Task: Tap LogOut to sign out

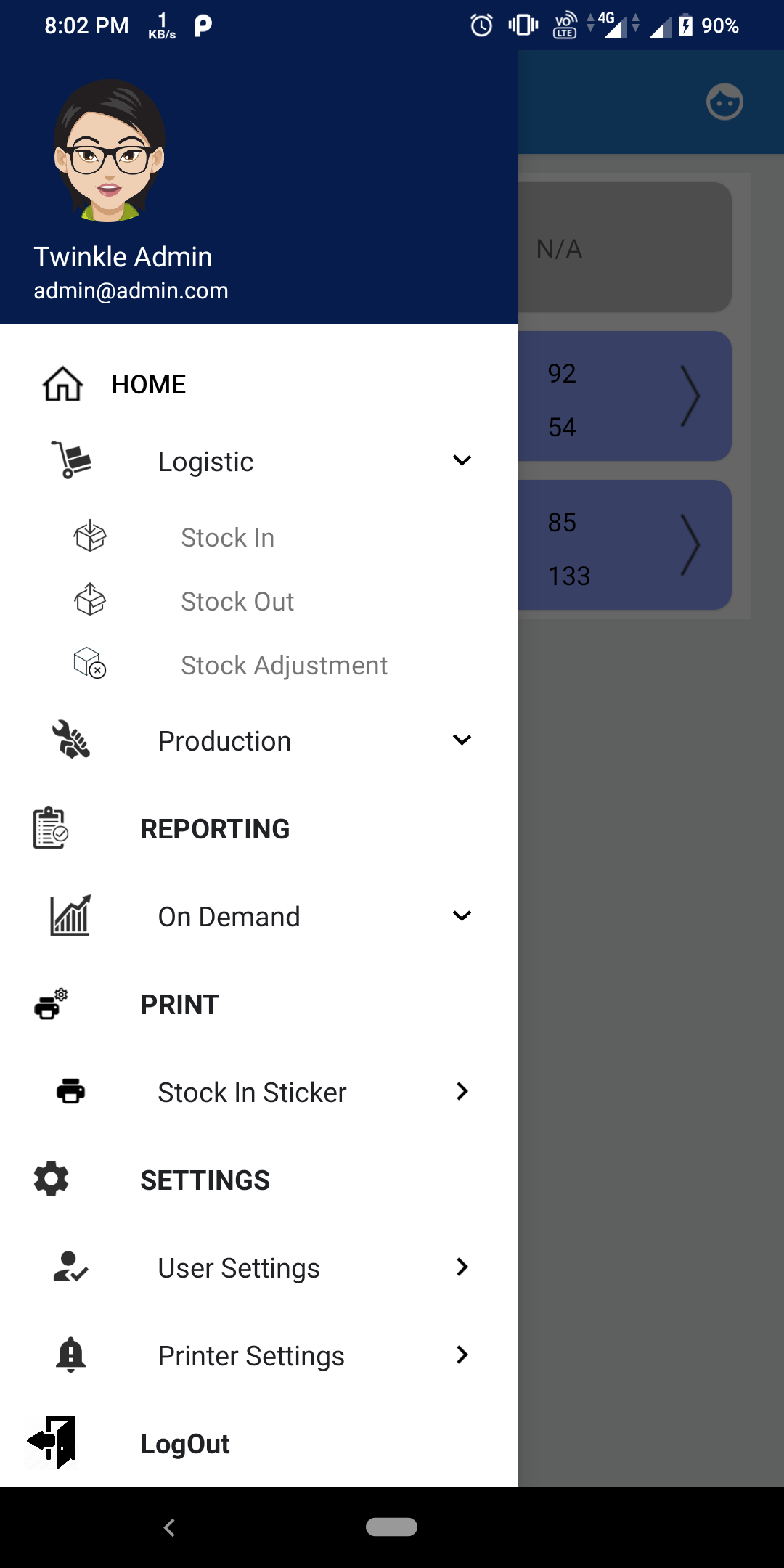Action: point(259,1443)
